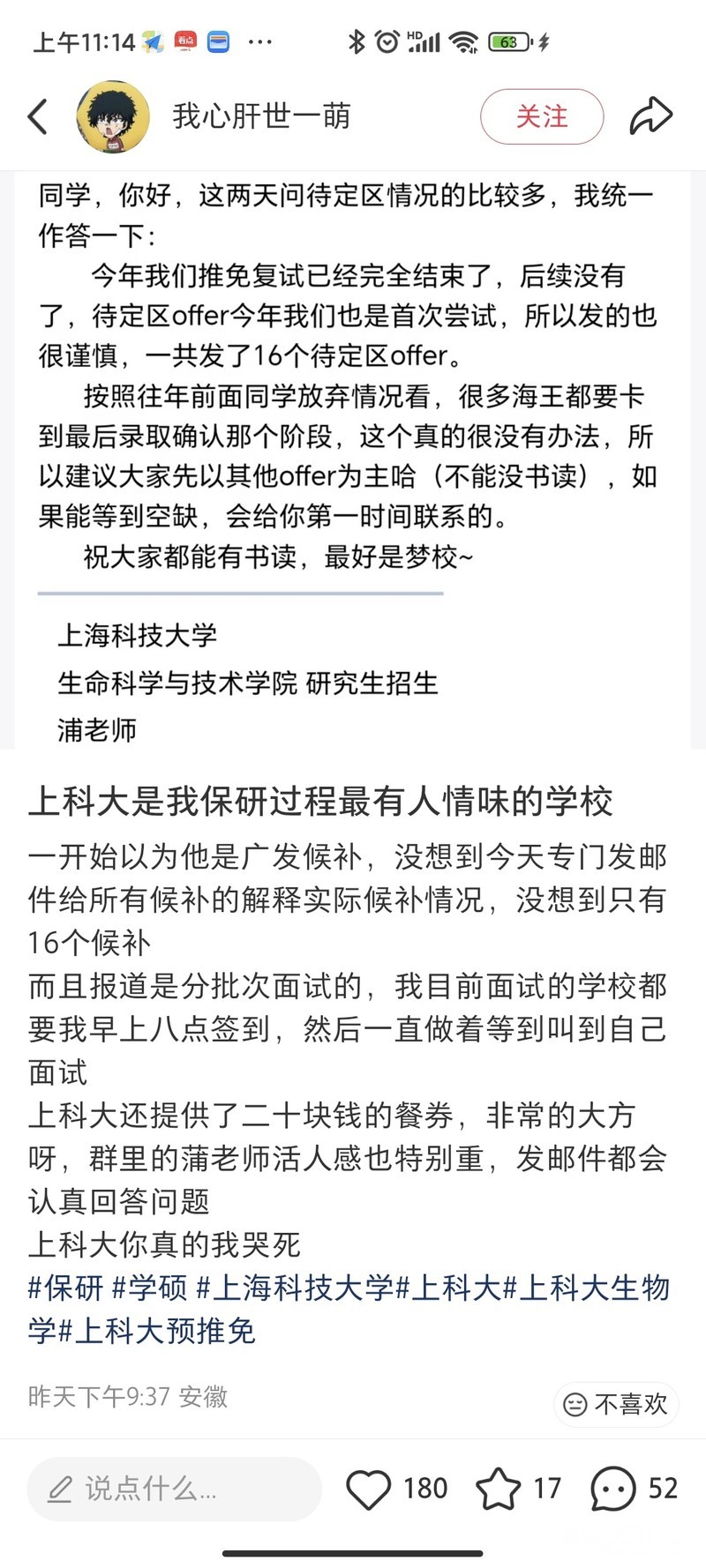Open the author's profile avatar
706x1568 pixels.
[x=113, y=116]
